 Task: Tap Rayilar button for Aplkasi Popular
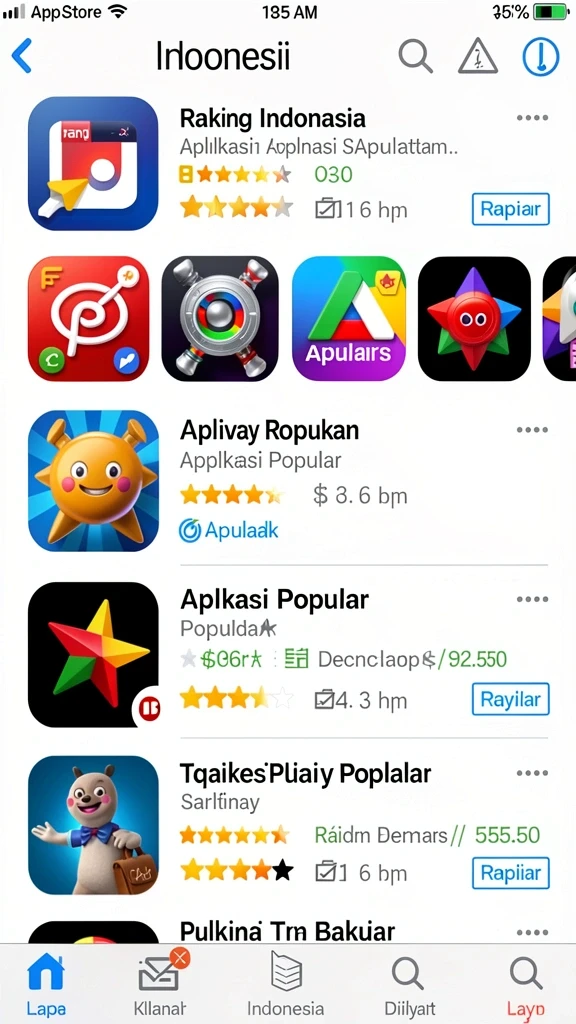tap(511, 699)
